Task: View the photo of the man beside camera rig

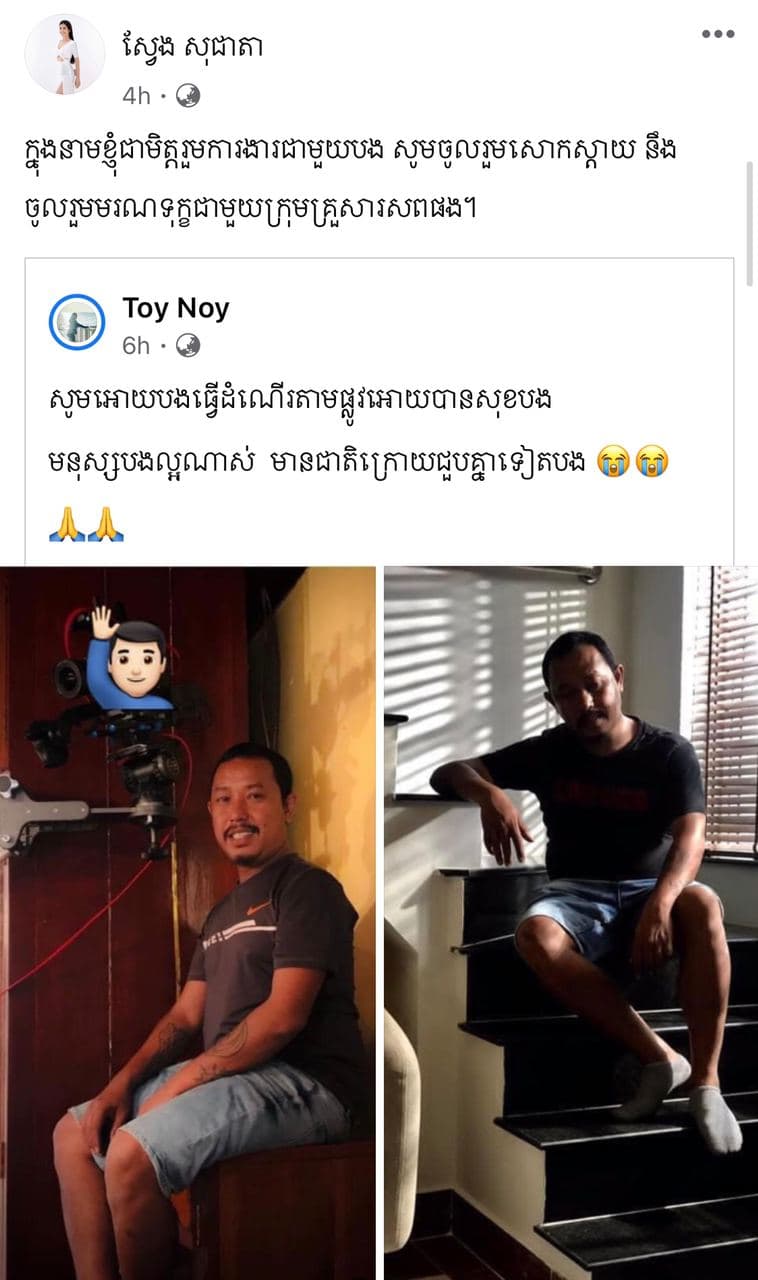Action: pyautogui.click(x=188, y=923)
